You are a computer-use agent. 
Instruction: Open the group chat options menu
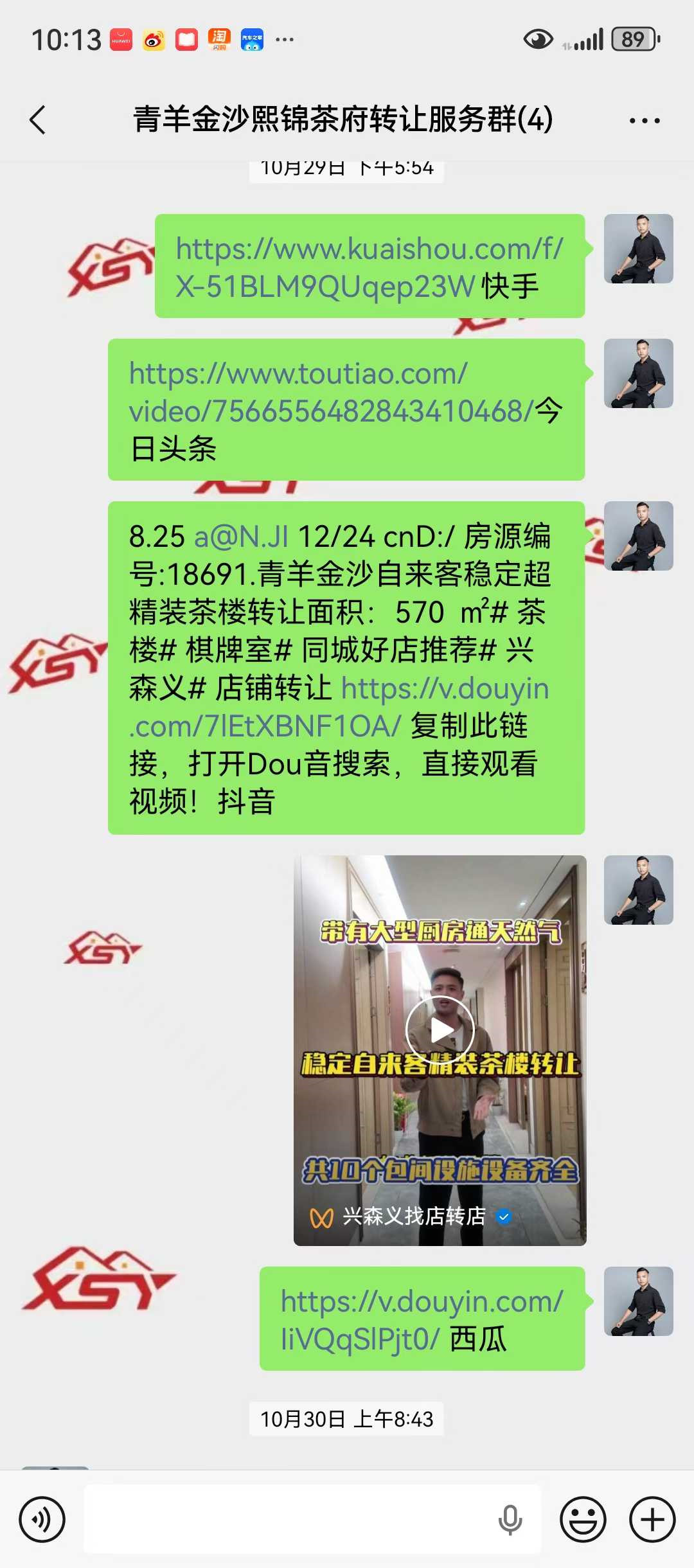644,120
